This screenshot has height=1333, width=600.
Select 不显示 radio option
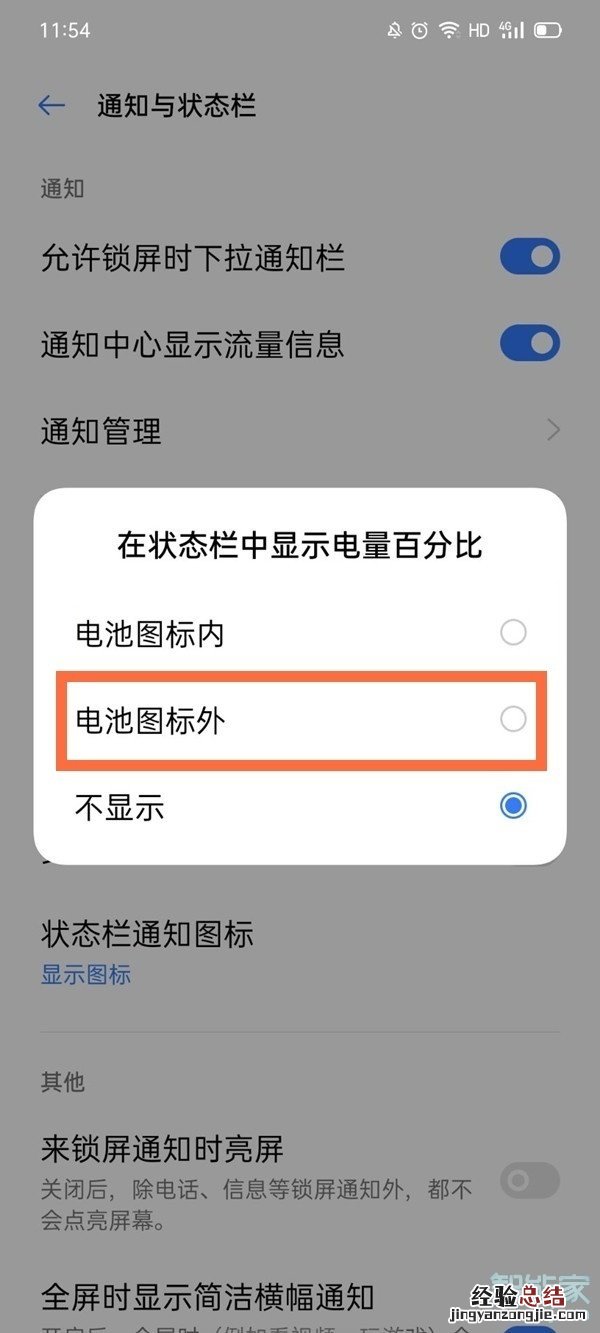click(x=513, y=806)
